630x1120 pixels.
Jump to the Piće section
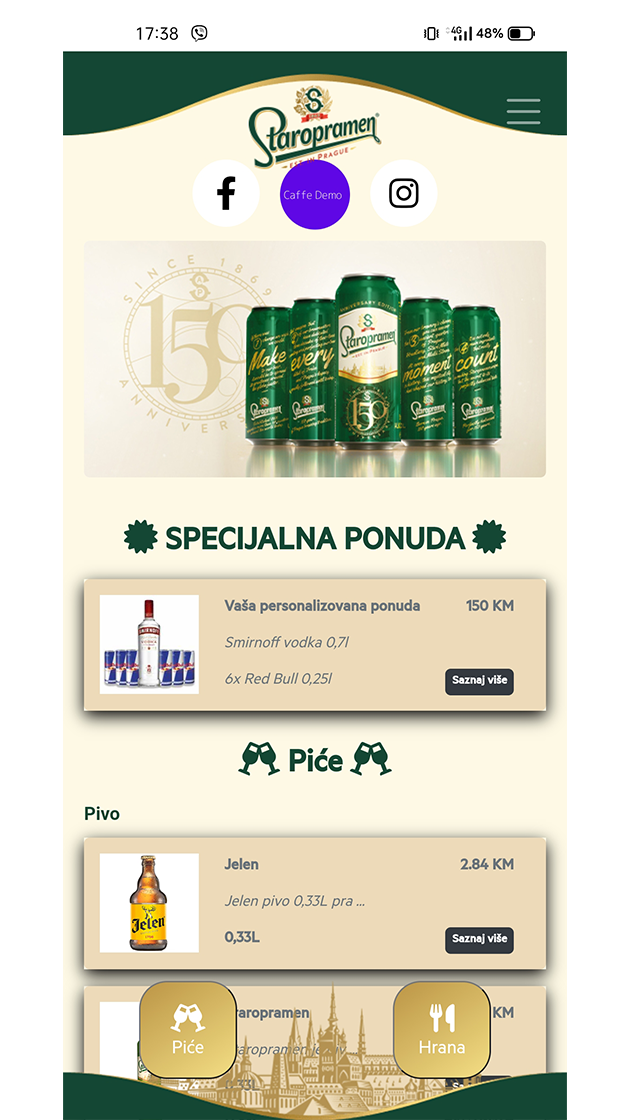pyautogui.click(x=188, y=1030)
